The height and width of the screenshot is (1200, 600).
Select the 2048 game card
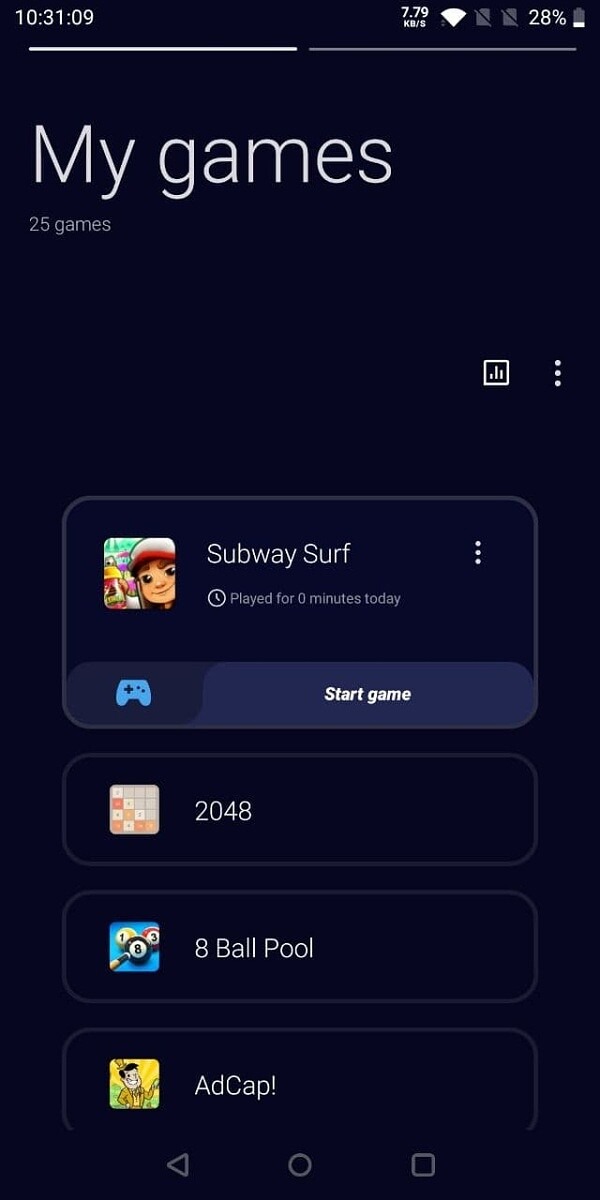pos(300,810)
